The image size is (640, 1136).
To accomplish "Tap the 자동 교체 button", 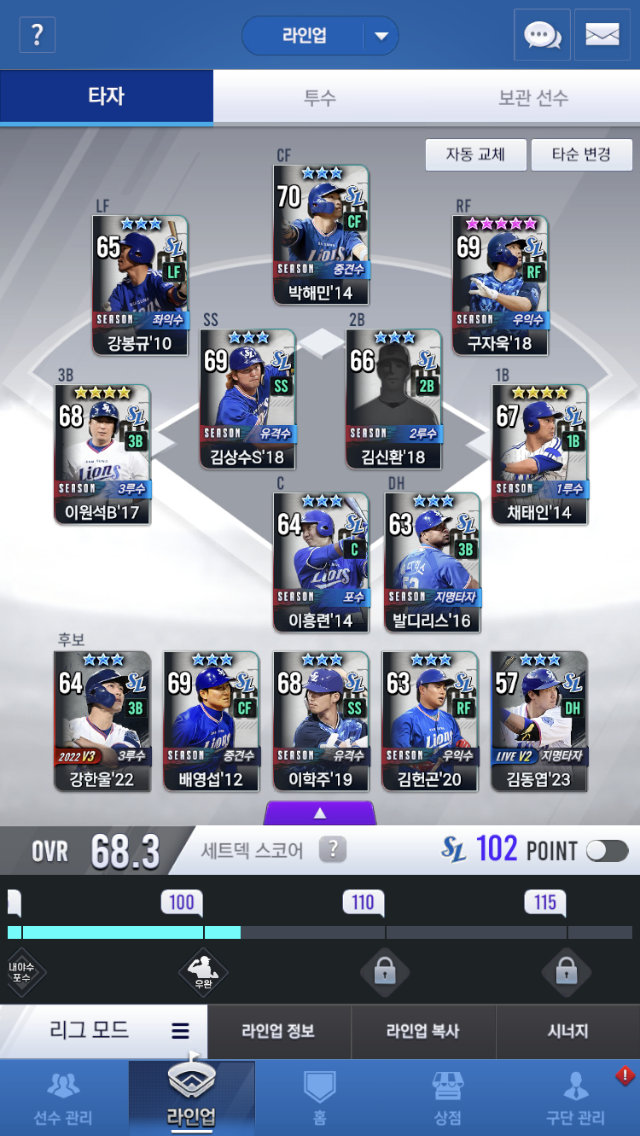I will pyautogui.click(x=475, y=155).
